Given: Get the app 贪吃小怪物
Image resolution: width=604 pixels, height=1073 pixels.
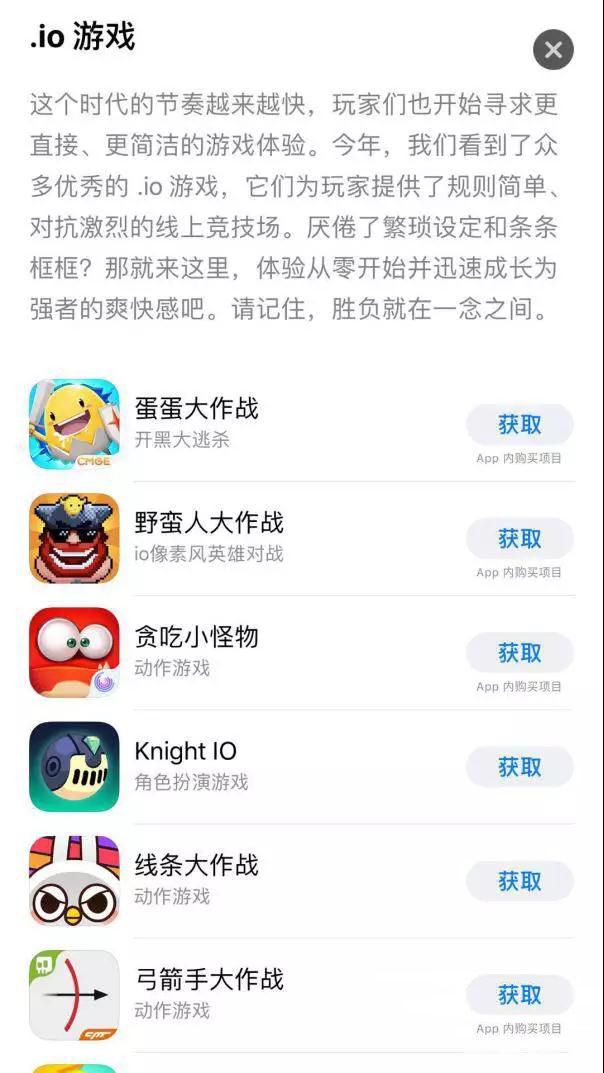Looking at the screenshot, I should (x=519, y=653).
